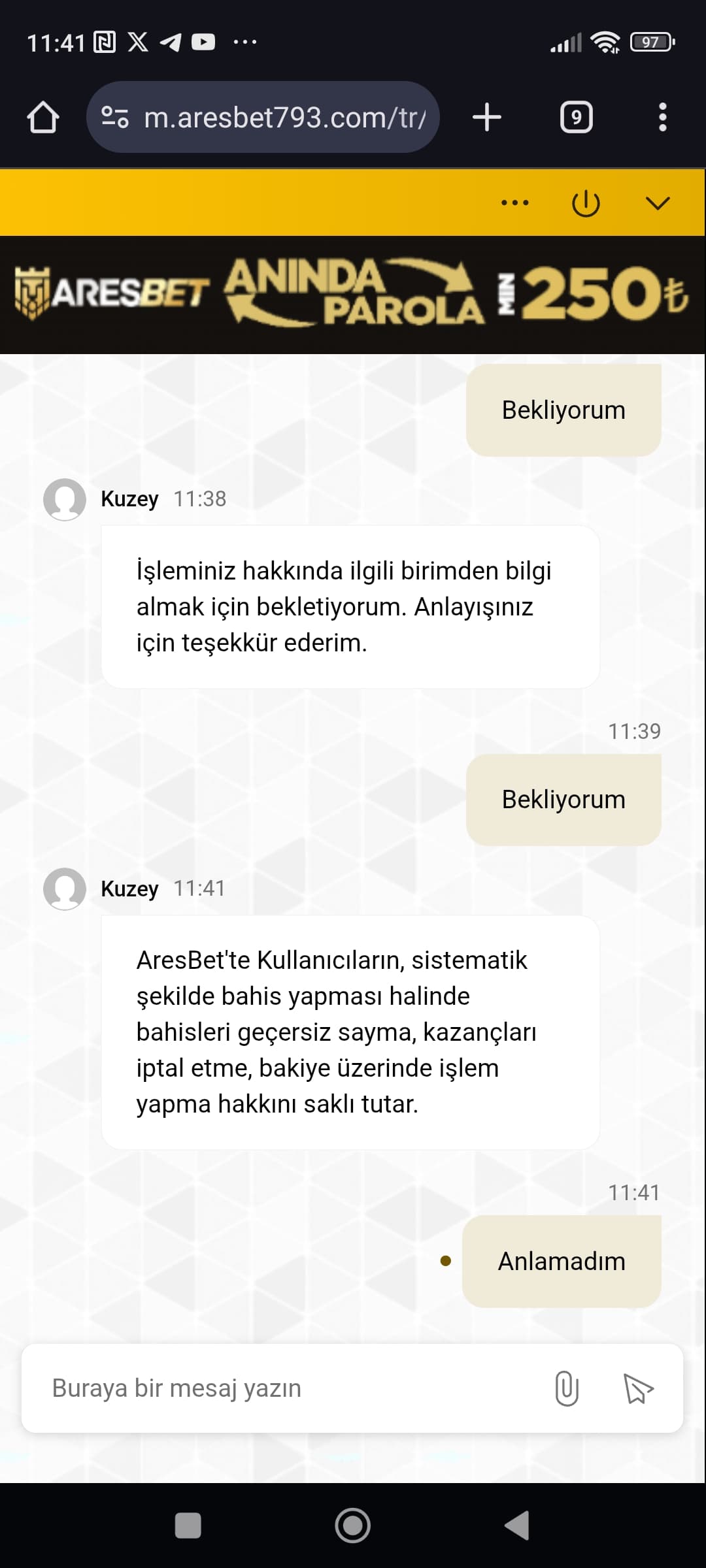The image size is (706, 1568).
Task: Open the browser home page
Action: click(x=43, y=118)
